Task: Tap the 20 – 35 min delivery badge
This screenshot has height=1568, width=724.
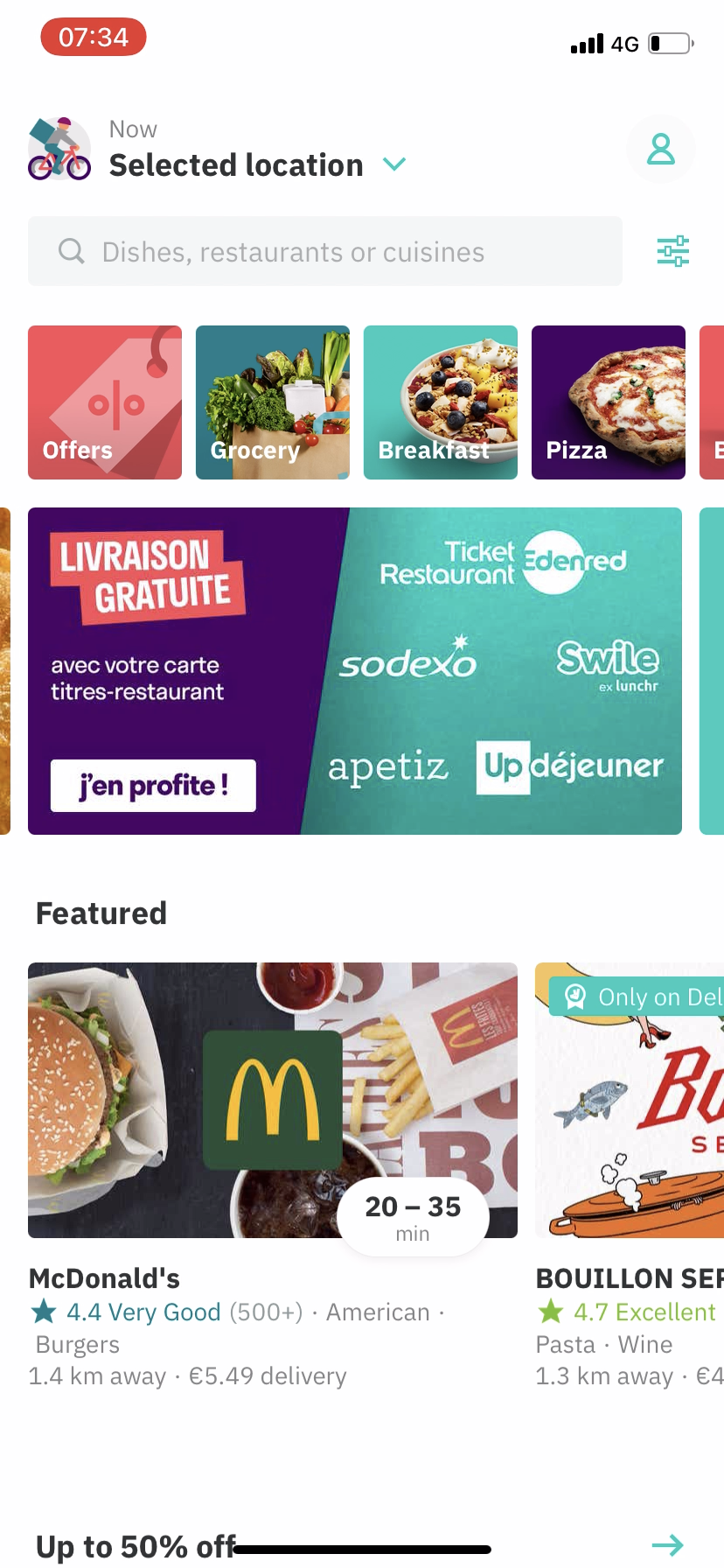Action: [412, 1216]
